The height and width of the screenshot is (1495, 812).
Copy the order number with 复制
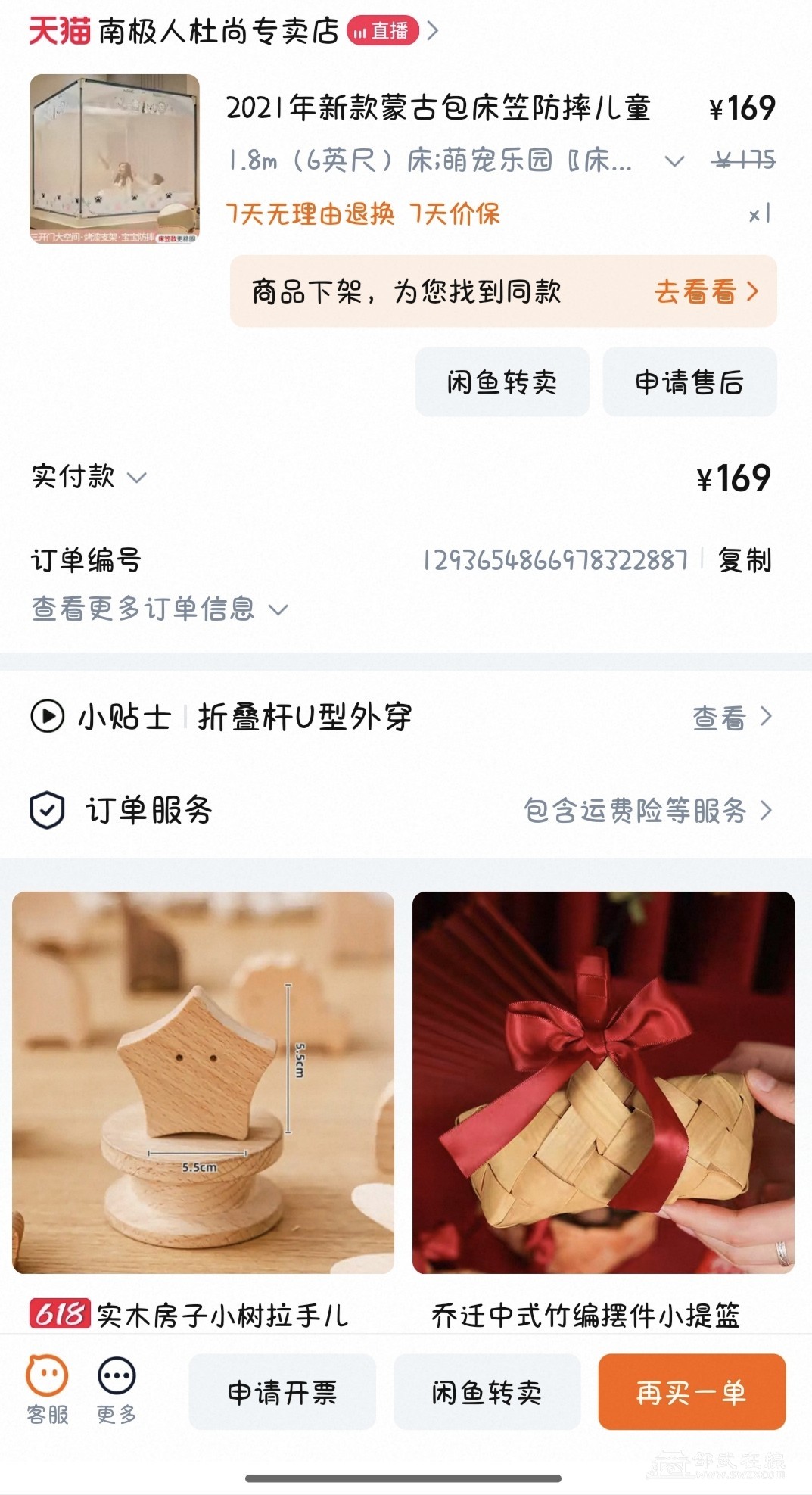pyautogui.click(x=745, y=561)
